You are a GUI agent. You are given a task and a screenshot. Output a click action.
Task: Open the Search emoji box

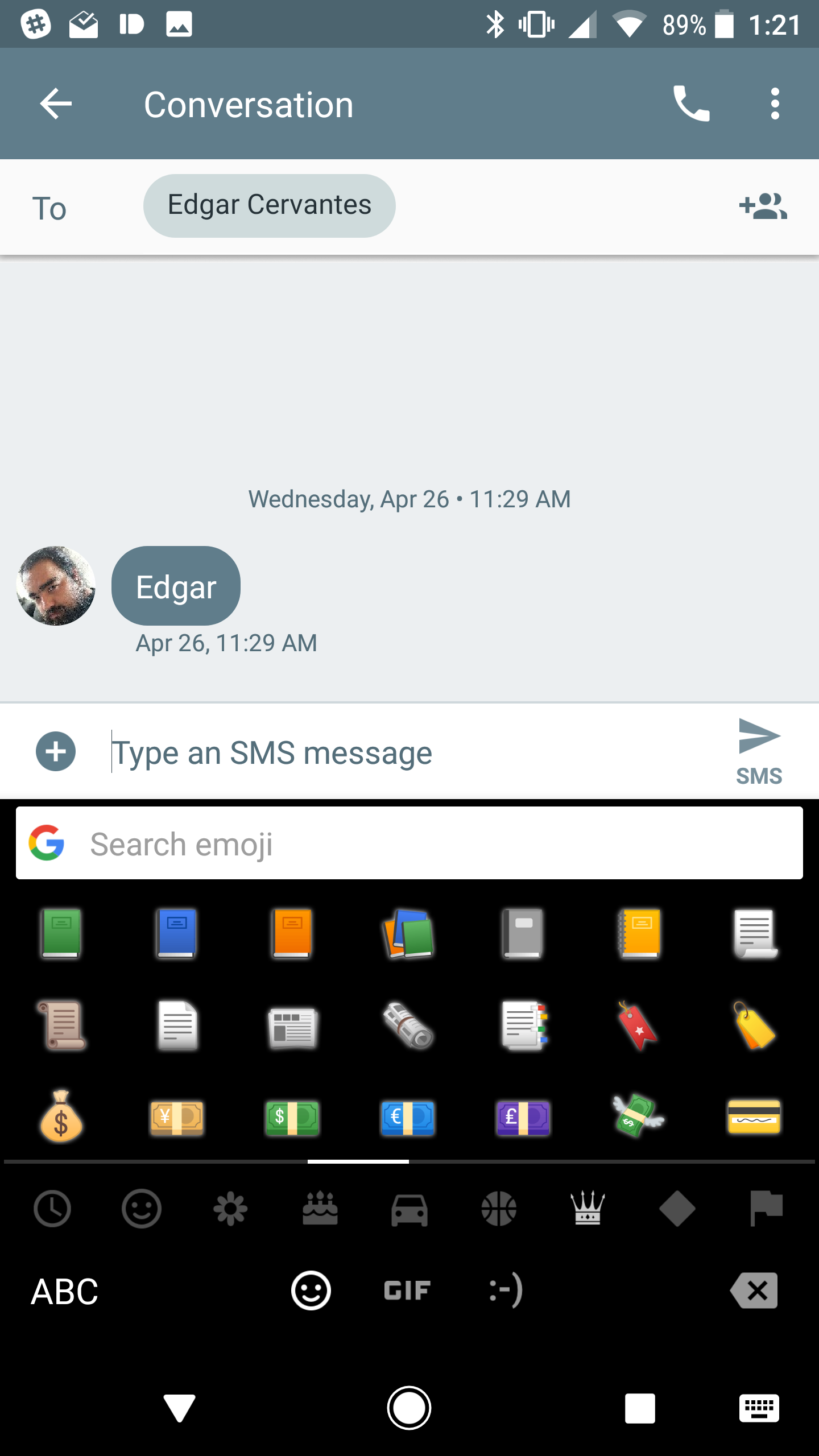click(x=409, y=843)
